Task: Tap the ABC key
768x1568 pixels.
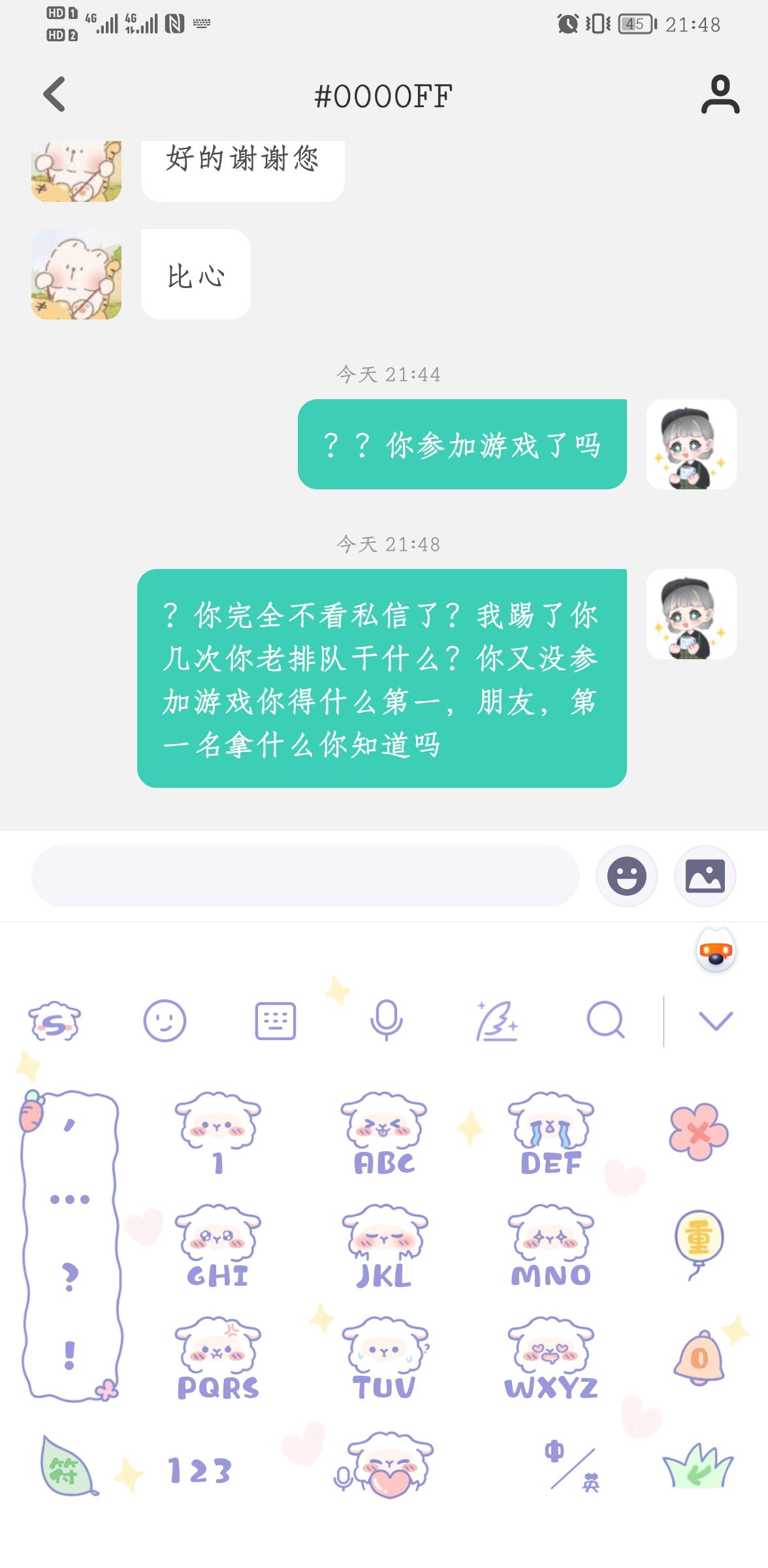Action: (x=384, y=1135)
